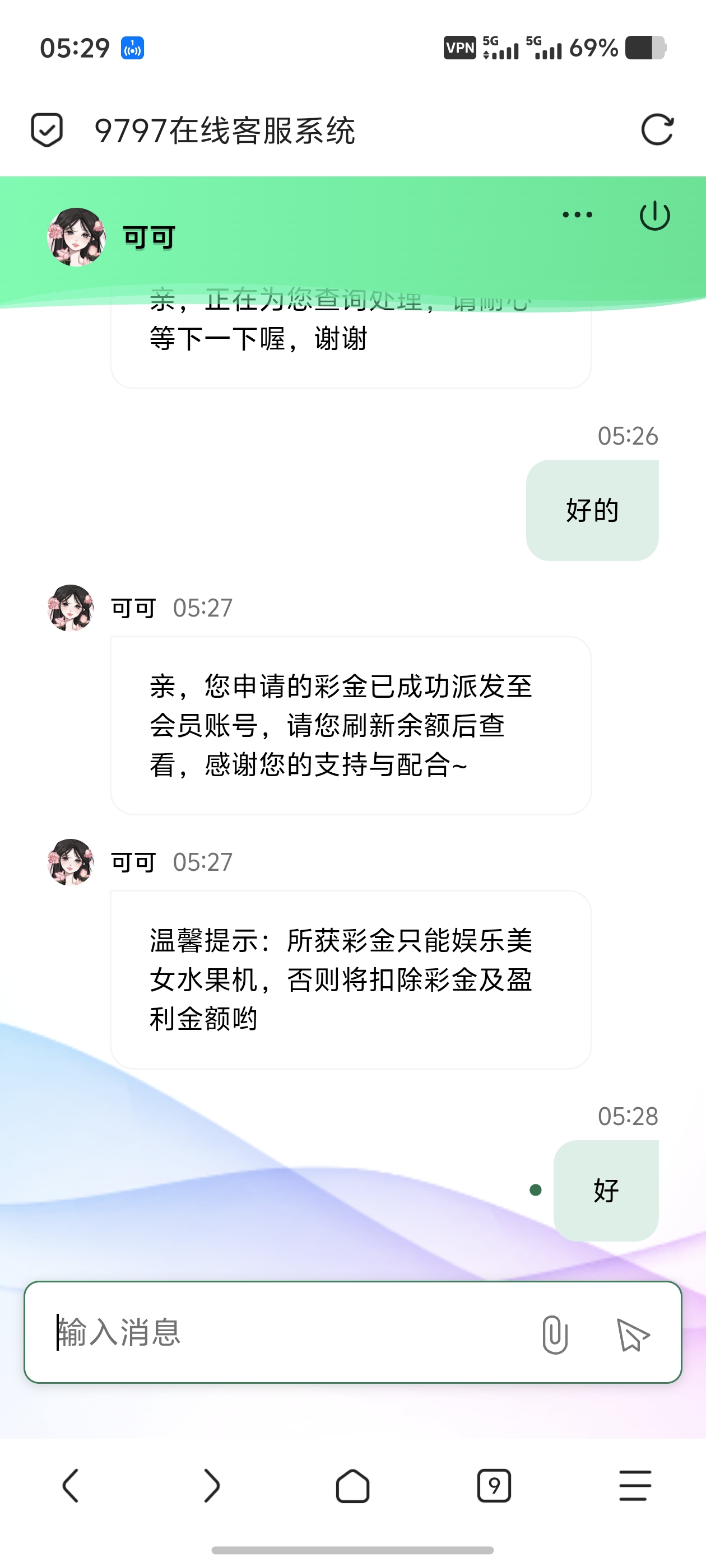Go forward in browser history

[211, 1486]
